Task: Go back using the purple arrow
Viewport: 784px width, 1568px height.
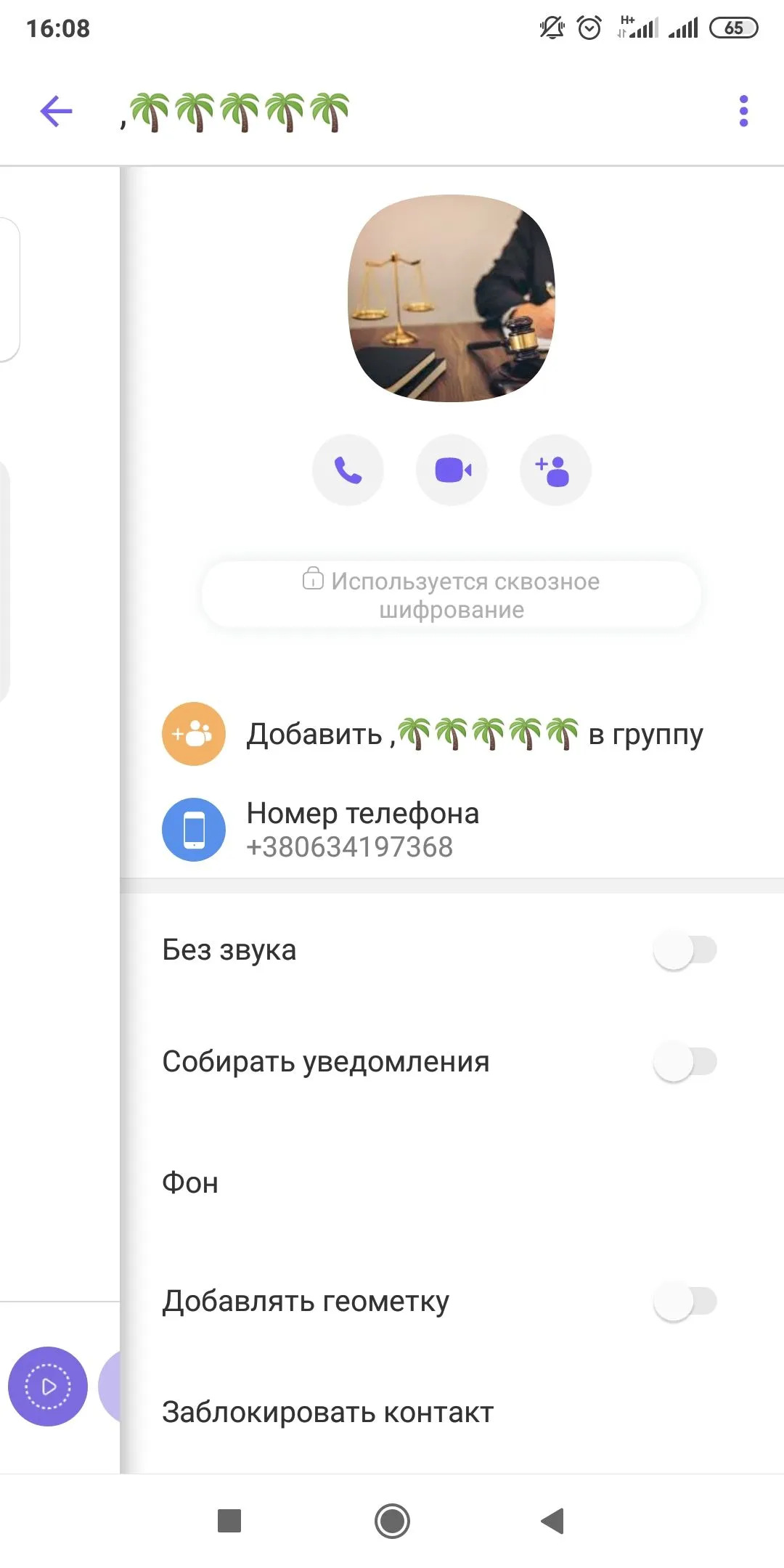Action: pos(56,112)
